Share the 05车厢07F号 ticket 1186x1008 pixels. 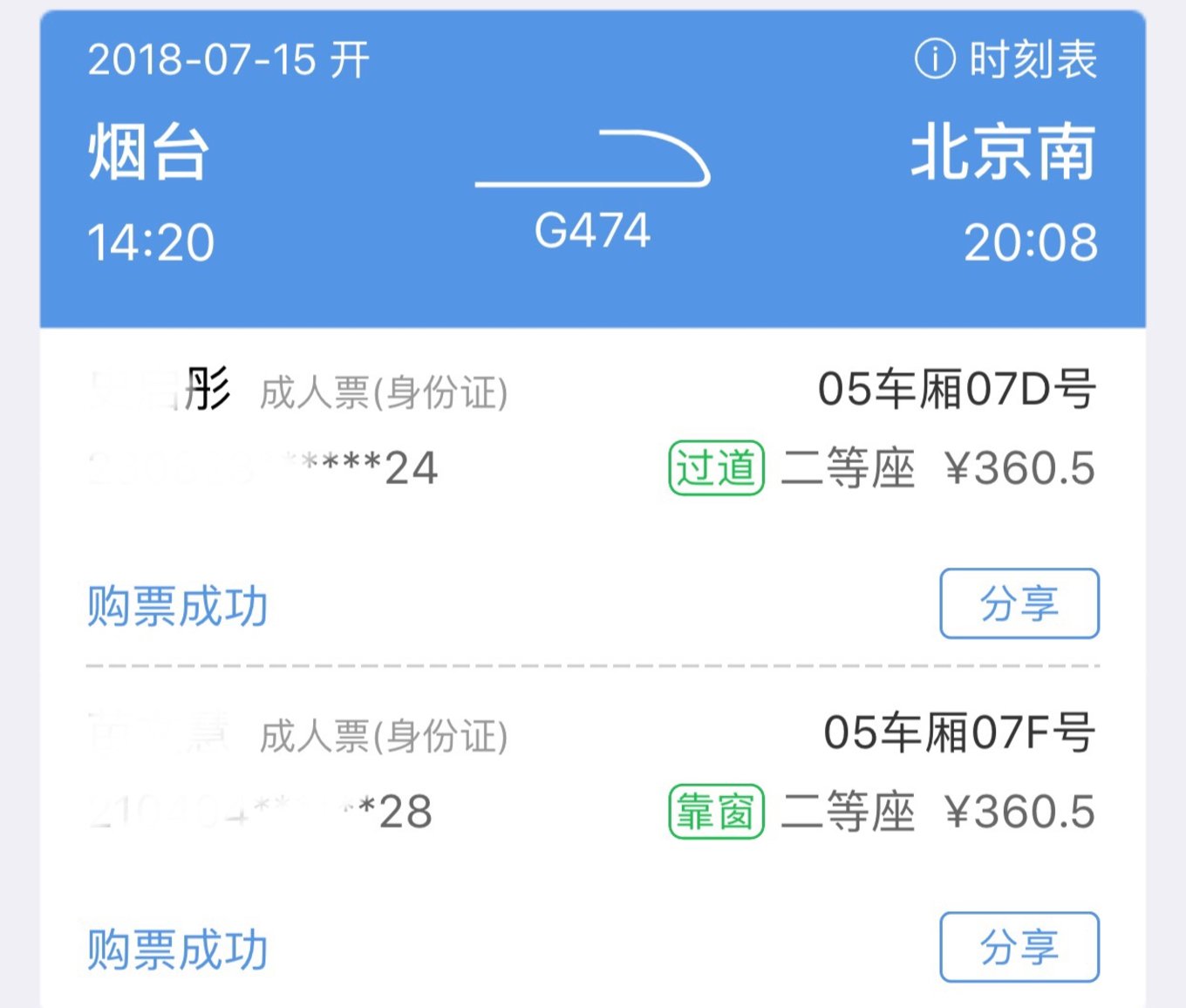[1019, 947]
